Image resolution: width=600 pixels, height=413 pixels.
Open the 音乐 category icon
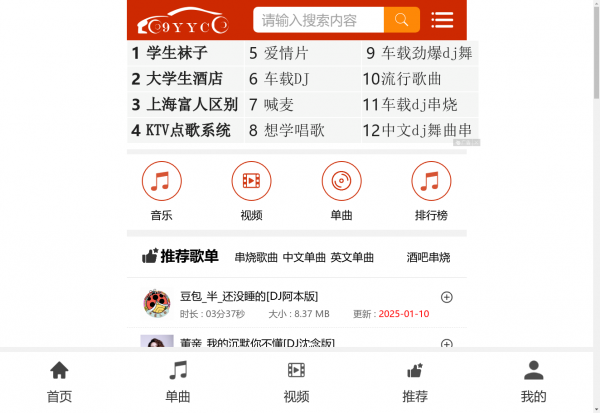(161, 181)
